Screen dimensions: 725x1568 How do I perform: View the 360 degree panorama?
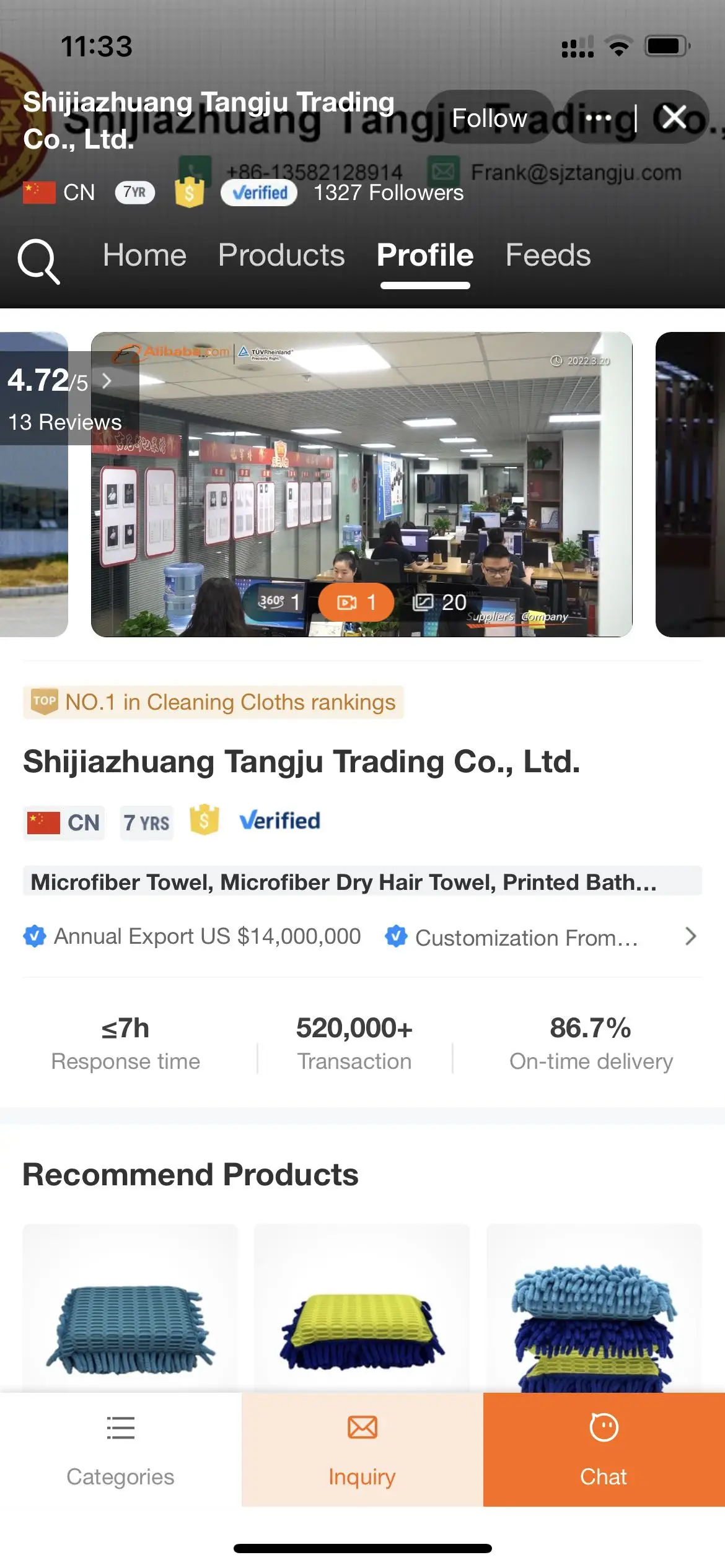click(x=279, y=602)
